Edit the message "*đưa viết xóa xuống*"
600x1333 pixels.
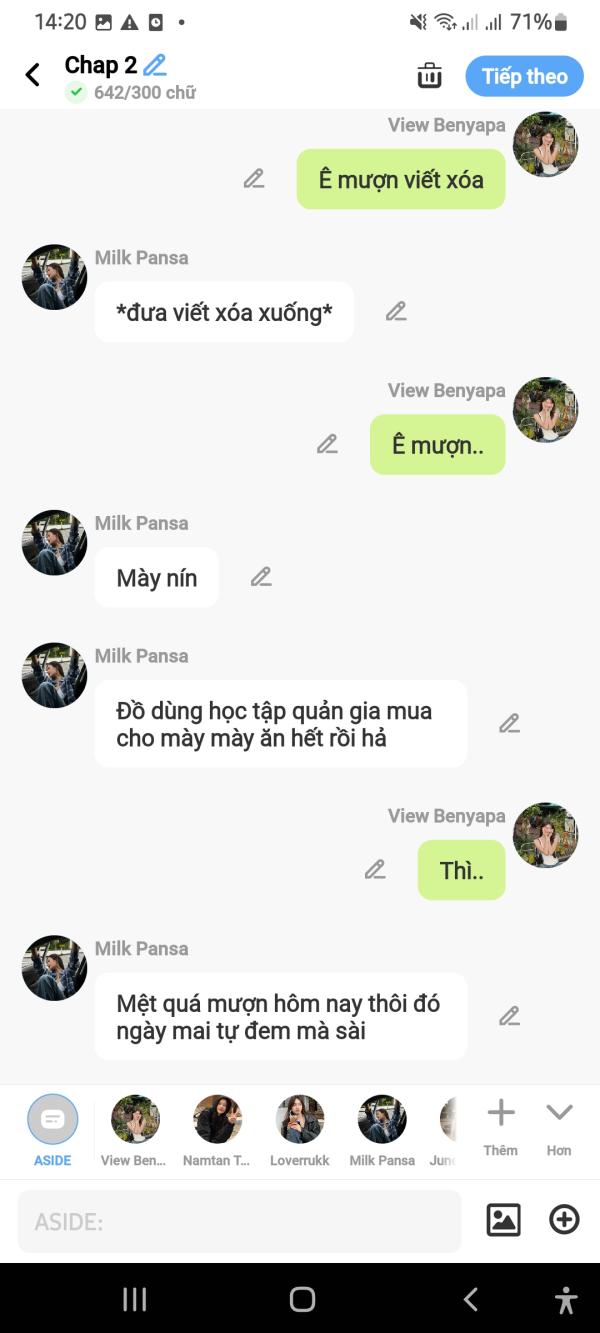coord(396,311)
